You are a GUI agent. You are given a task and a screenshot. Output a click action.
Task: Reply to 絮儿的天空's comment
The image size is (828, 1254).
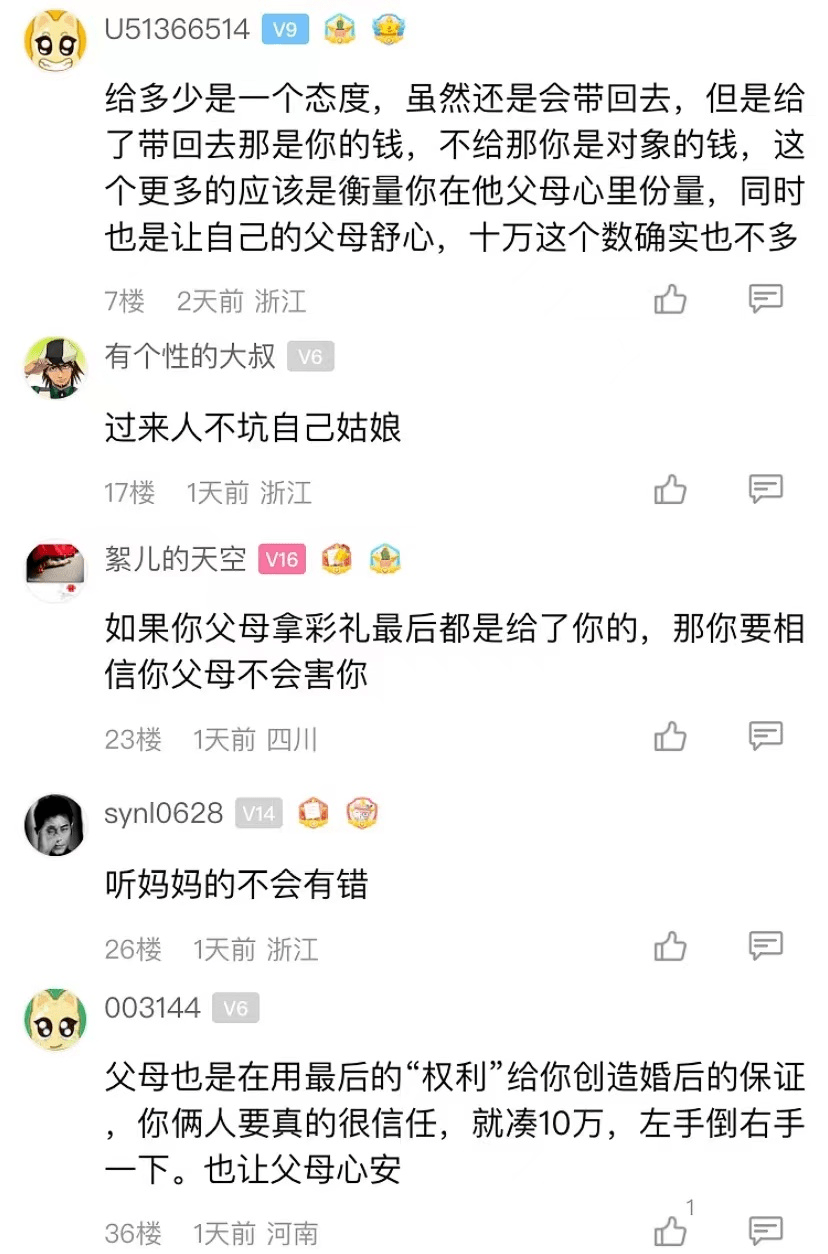coord(766,737)
